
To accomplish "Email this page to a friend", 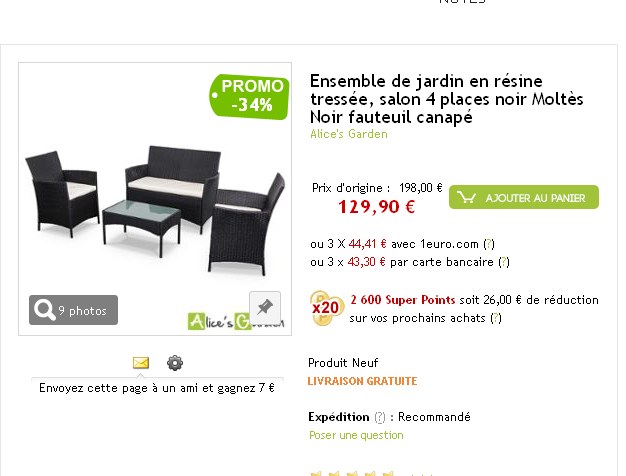I will (141, 363).
